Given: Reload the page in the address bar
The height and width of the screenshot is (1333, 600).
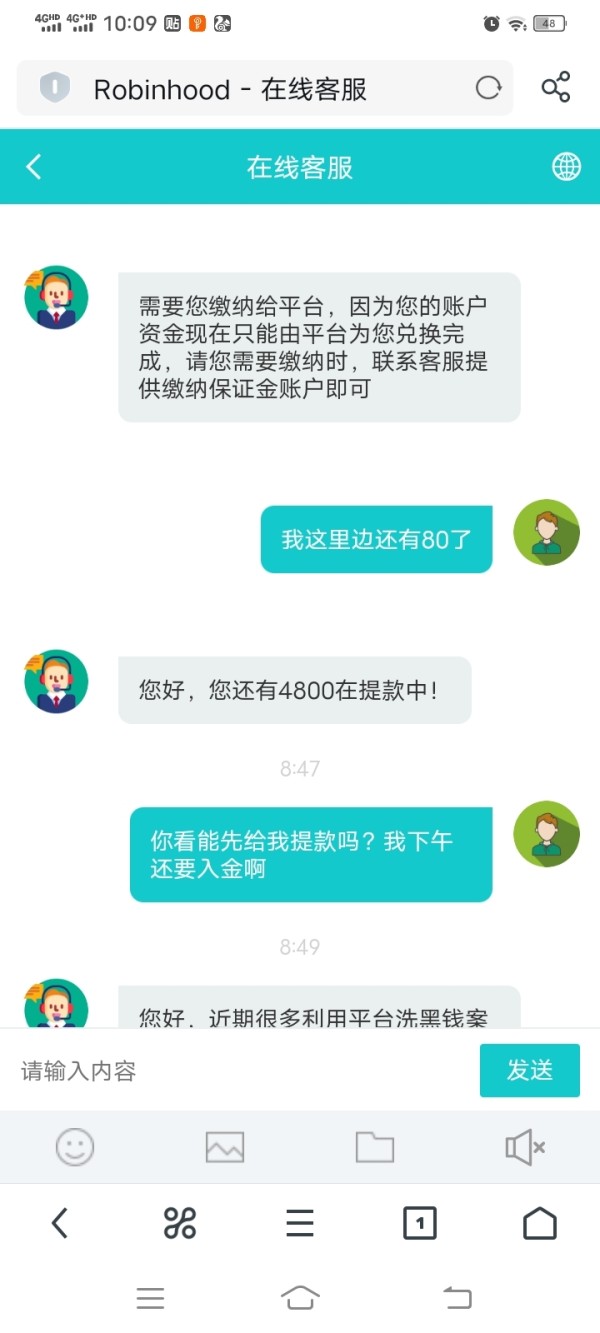Looking at the screenshot, I should 488,88.
